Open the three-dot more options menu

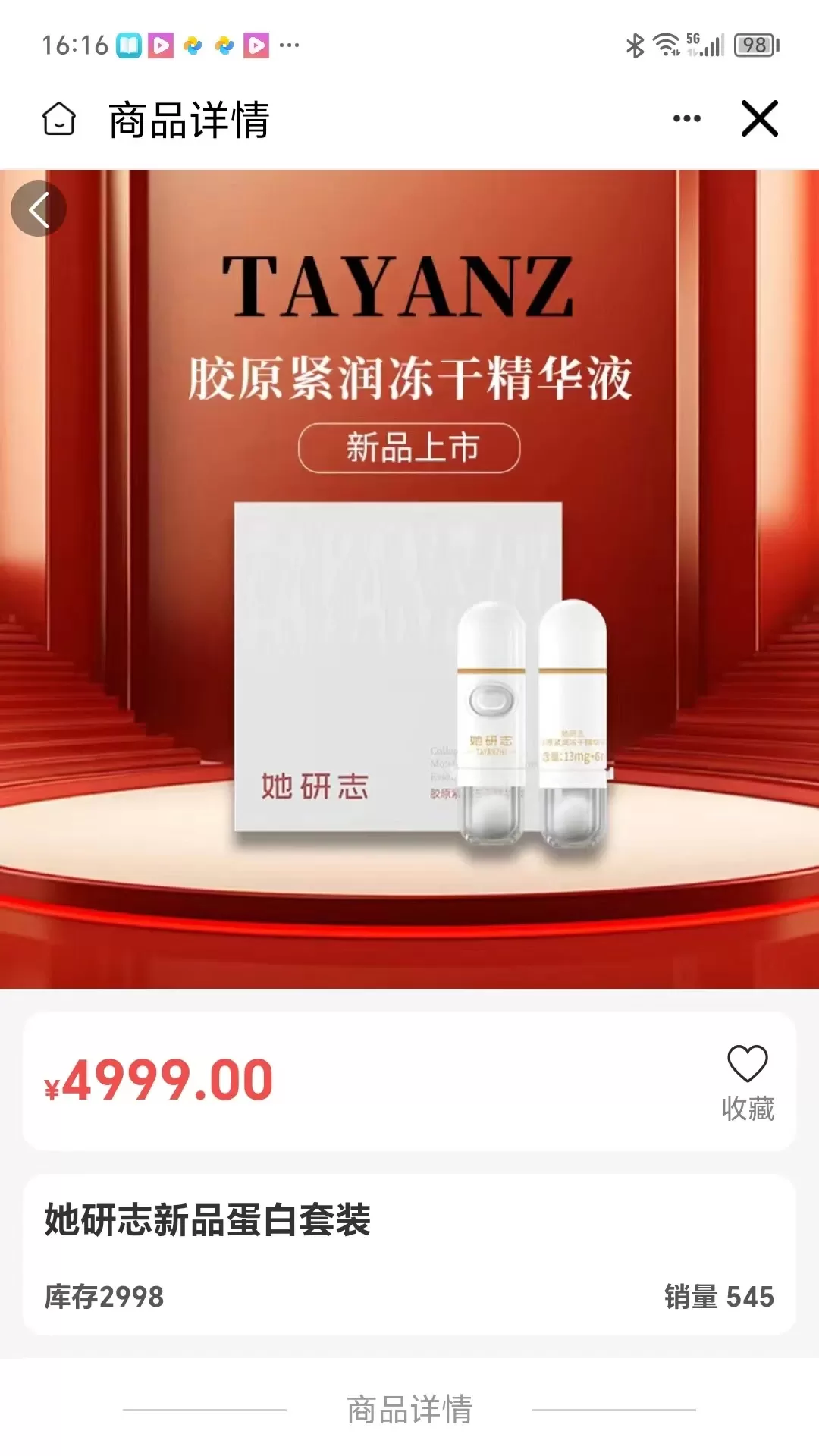pos(686,119)
